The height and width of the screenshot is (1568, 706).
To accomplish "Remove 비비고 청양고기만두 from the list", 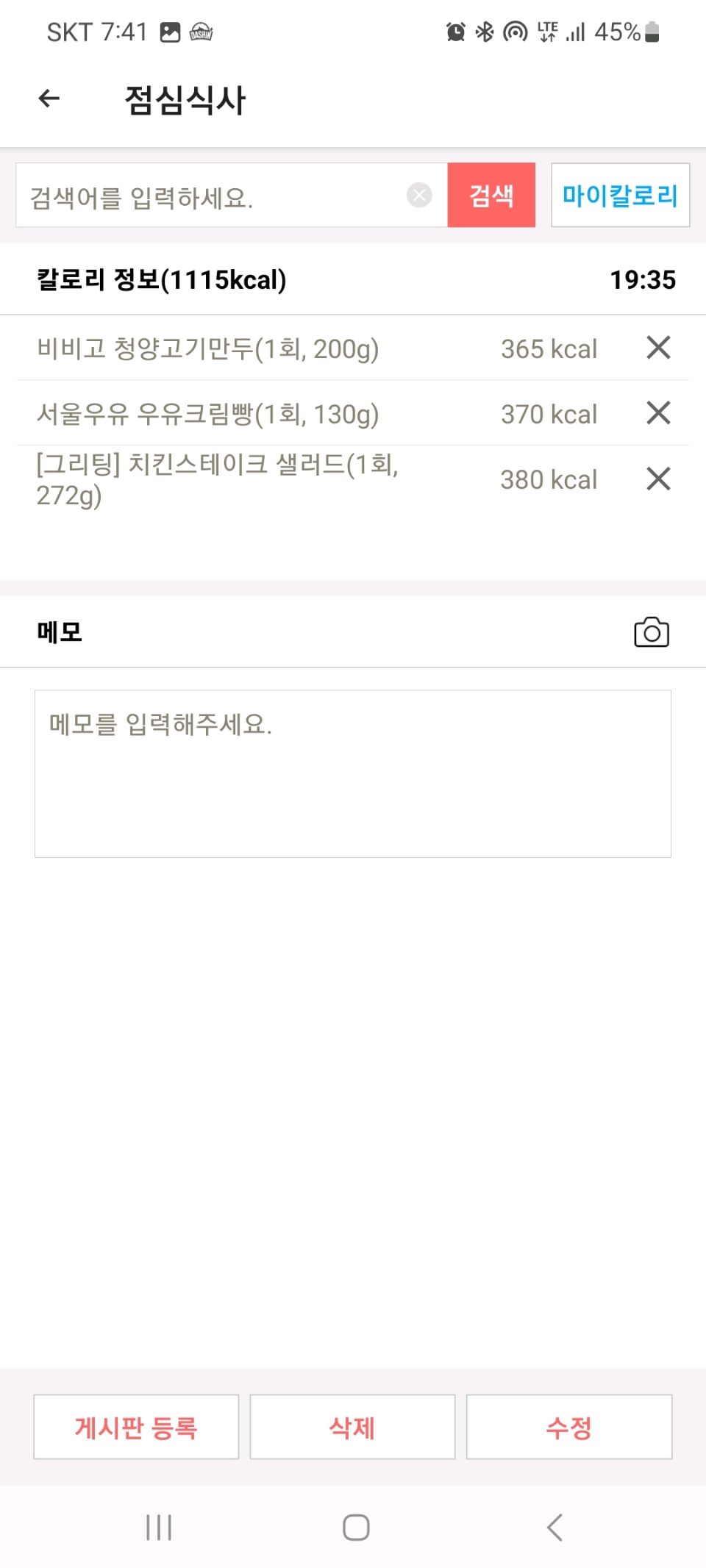I will (658, 348).
